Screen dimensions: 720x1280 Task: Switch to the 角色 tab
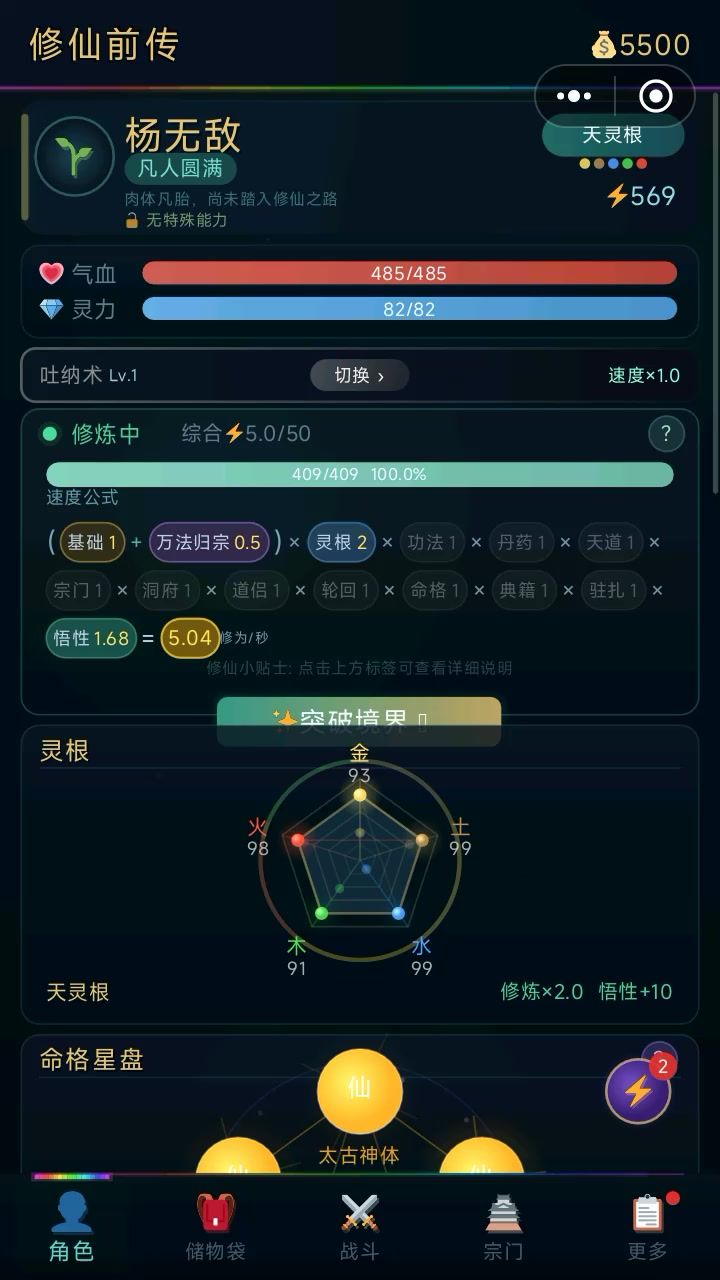point(71,1226)
